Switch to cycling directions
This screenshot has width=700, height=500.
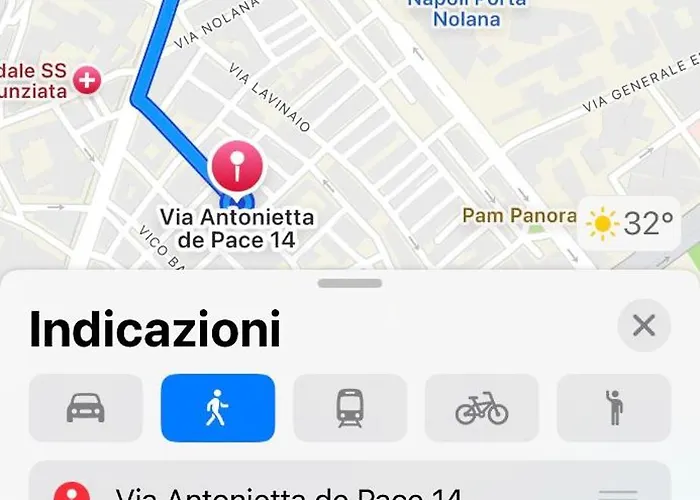click(482, 408)
